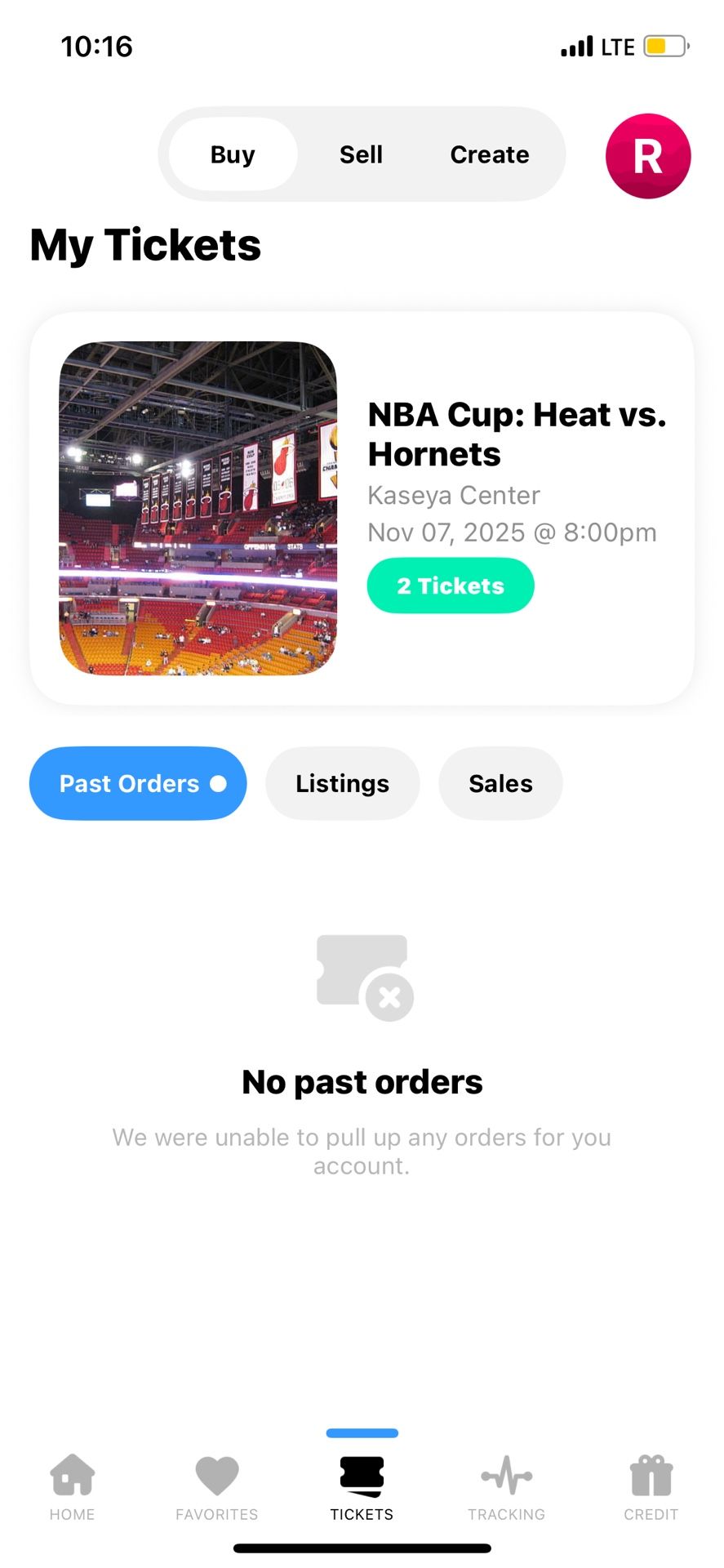Viewport: 724px width, 1568px height.
Task: Select the Credit gift icon
Action: click(651, 1475)
